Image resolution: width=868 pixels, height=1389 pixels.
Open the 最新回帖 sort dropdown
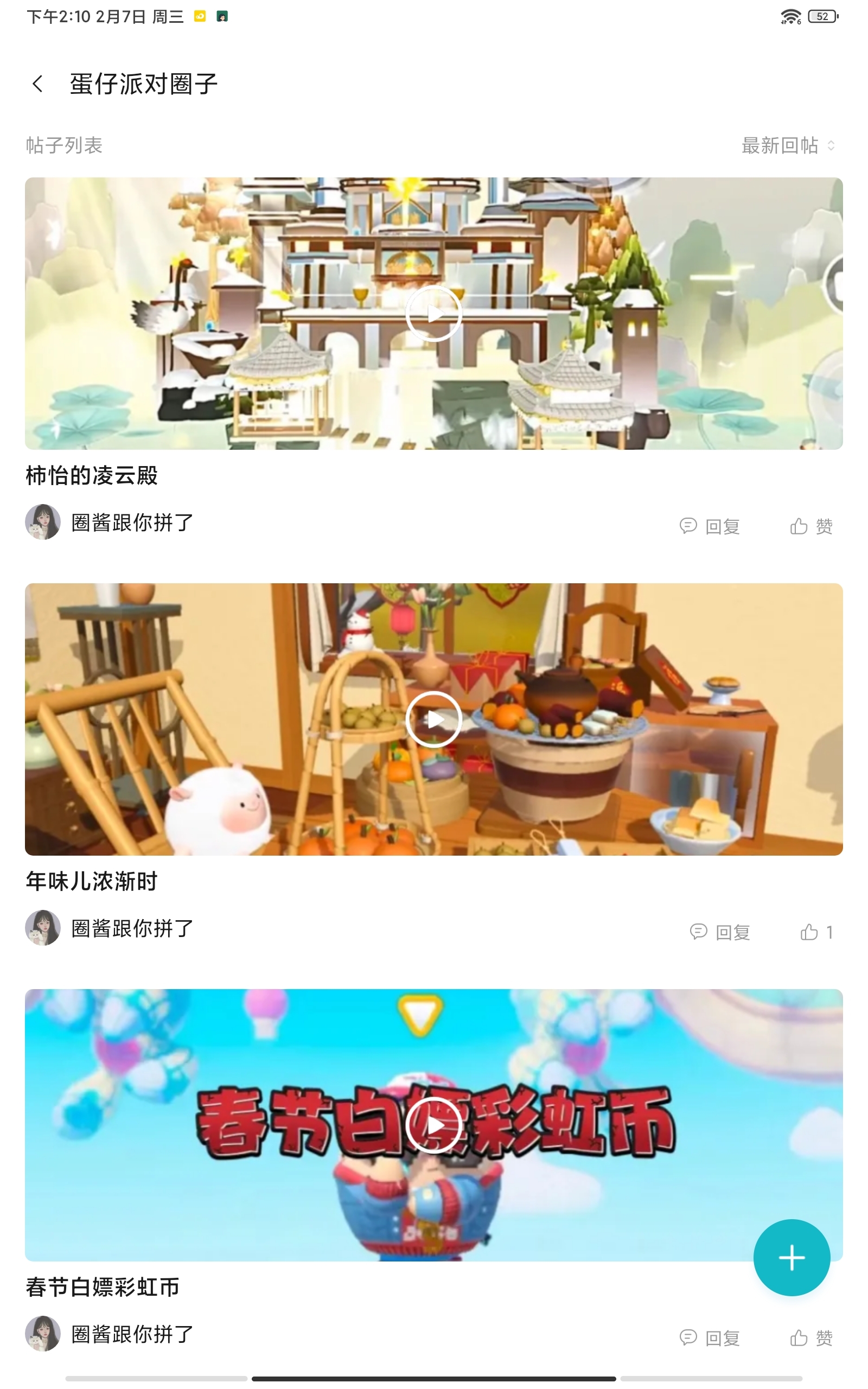click(x=788, y=145)
